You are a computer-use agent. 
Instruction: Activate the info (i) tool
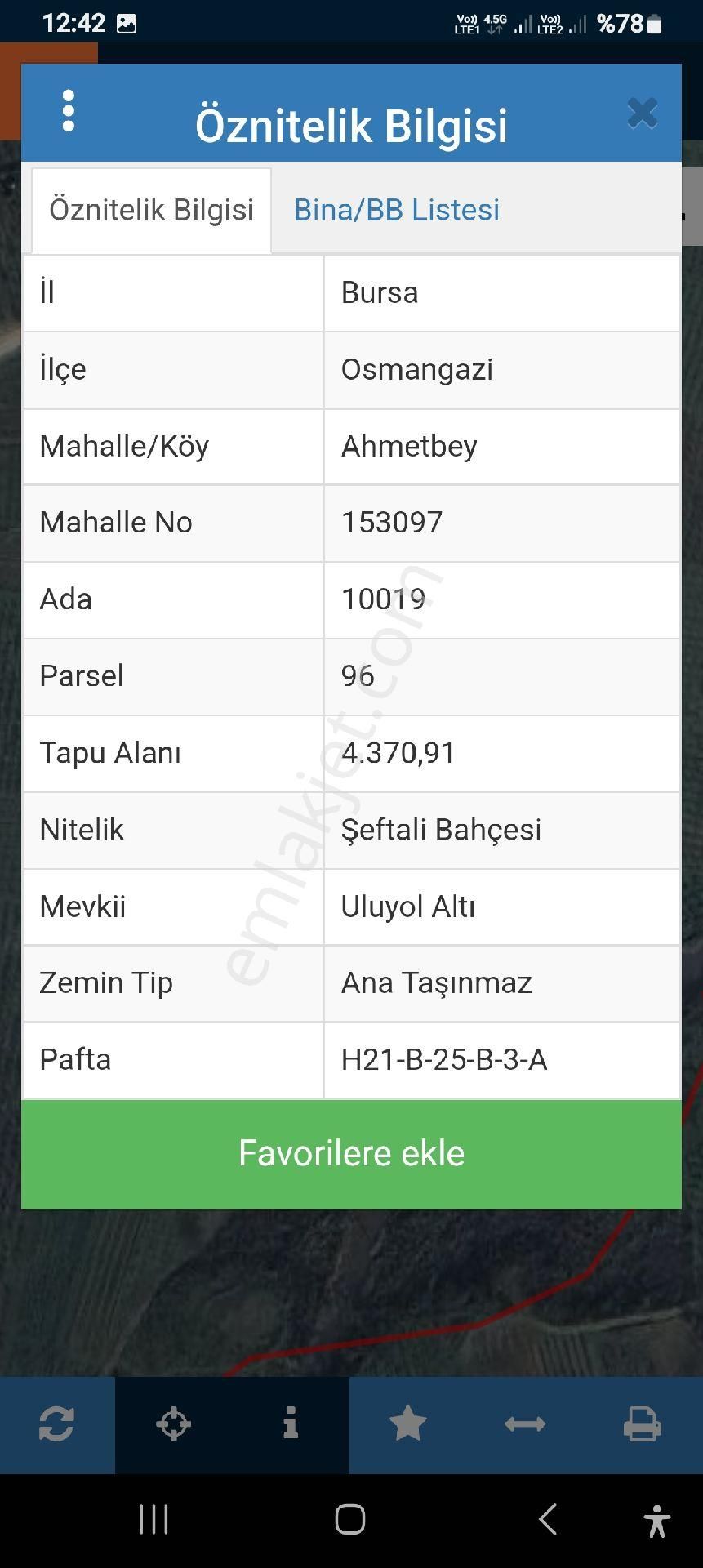[x=290, y=1425]
